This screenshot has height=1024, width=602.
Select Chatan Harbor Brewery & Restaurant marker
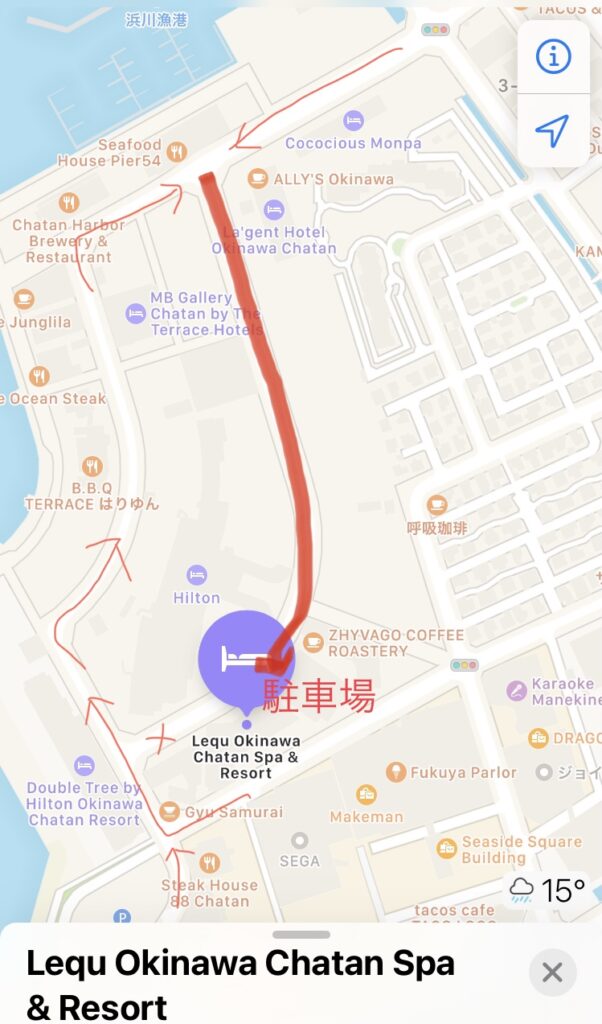coord(69,203)
